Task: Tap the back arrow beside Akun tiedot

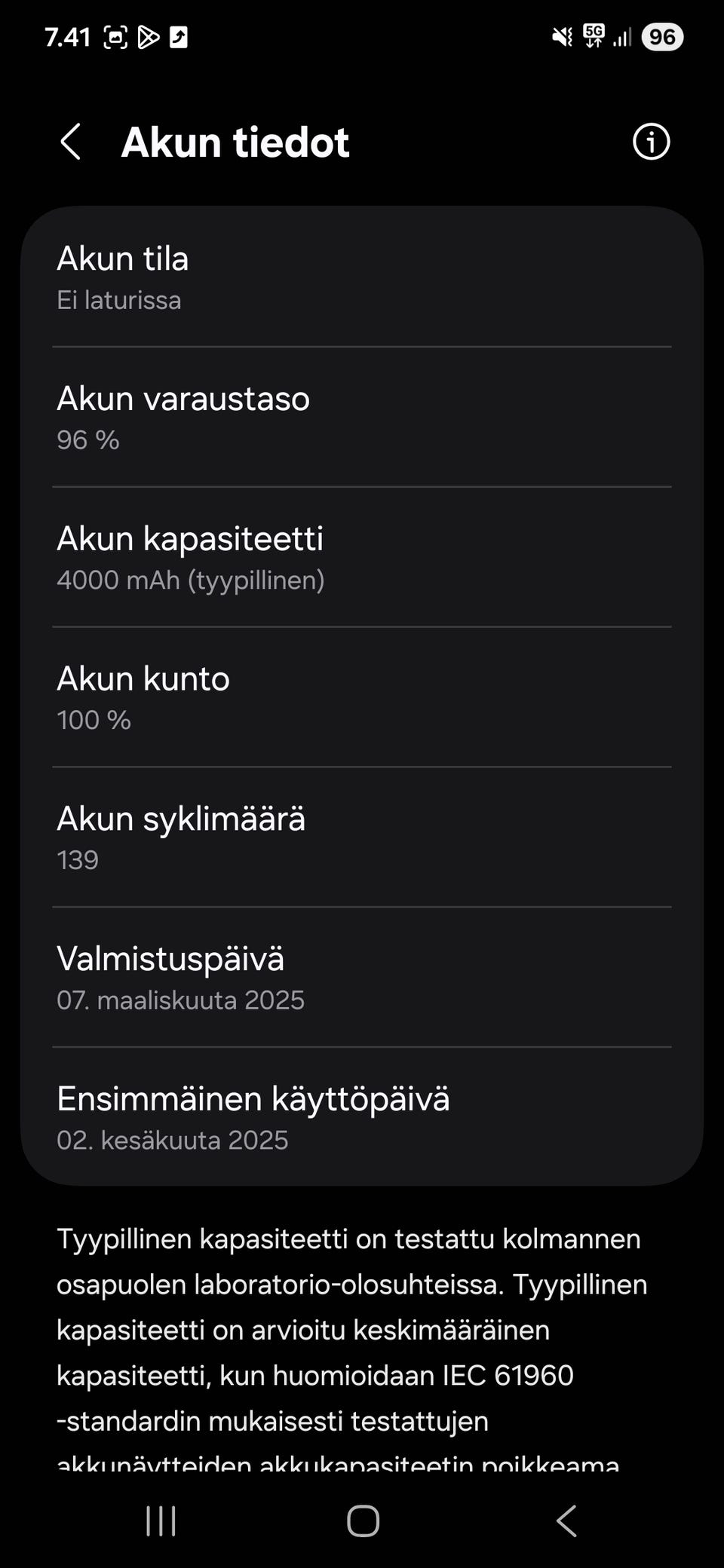Action: point(70,142)
